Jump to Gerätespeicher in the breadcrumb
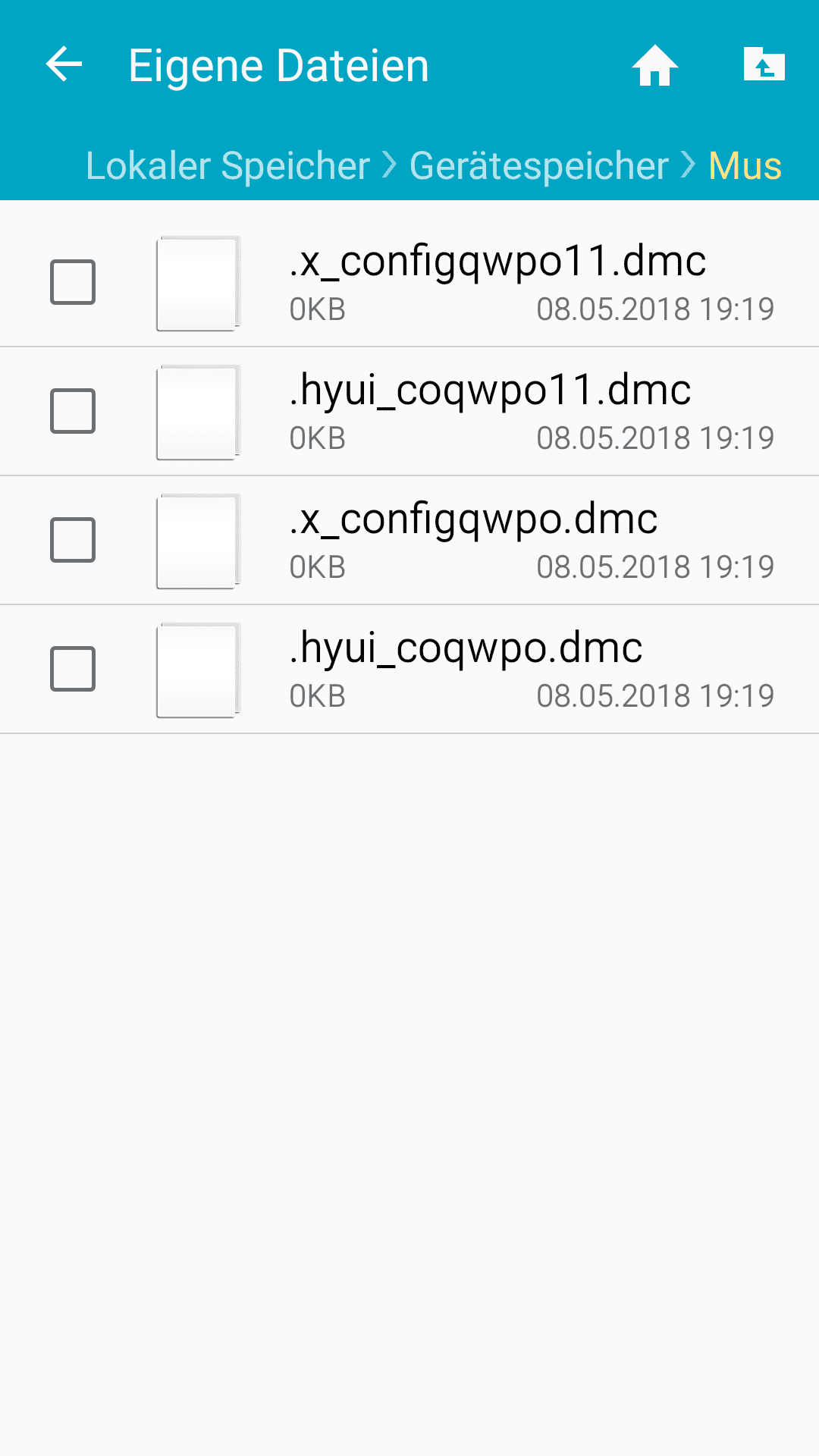The image size is (819, 1456). [x=538, y=165]
